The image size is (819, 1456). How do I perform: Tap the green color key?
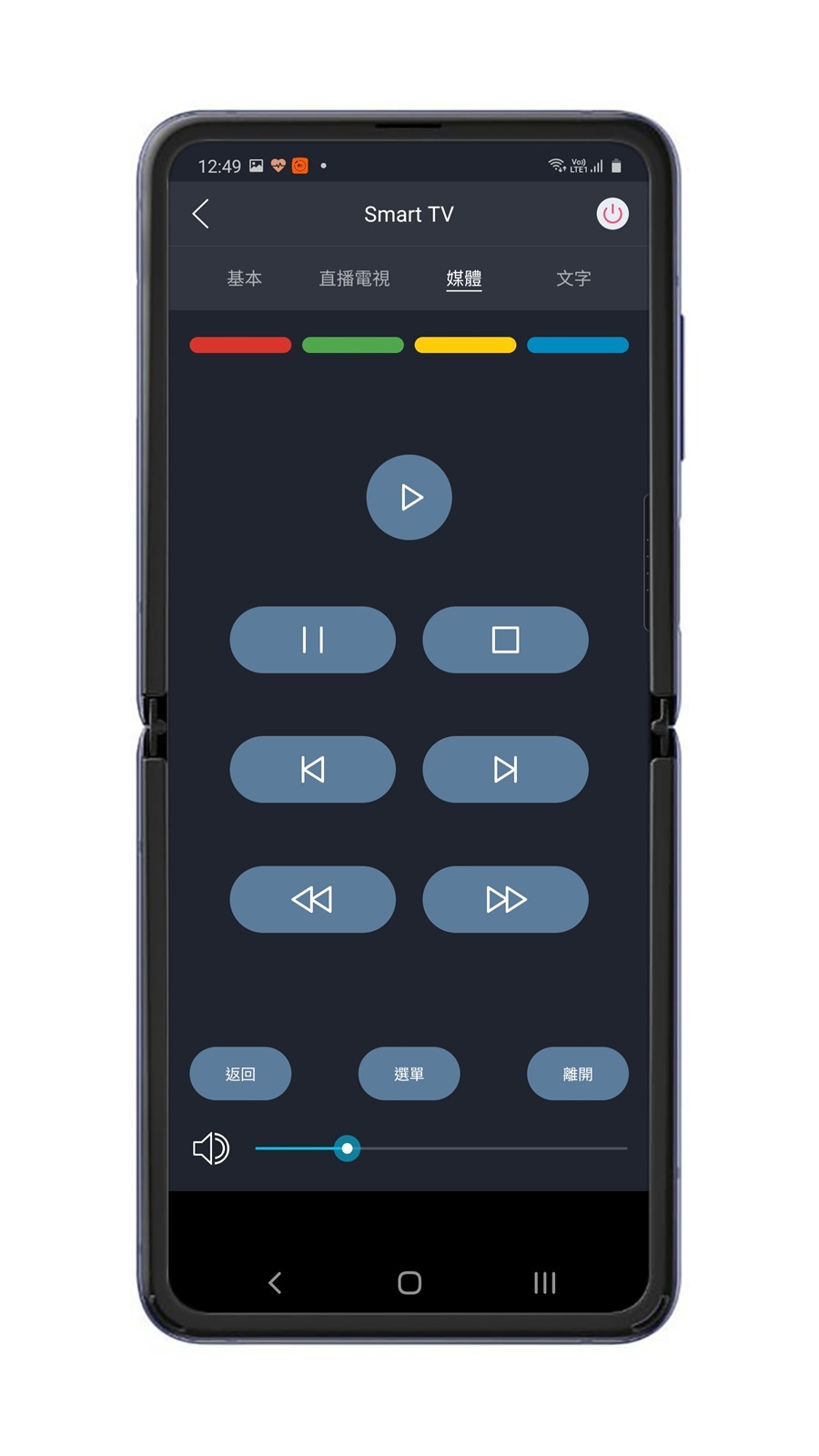click(x=353, y=345)
